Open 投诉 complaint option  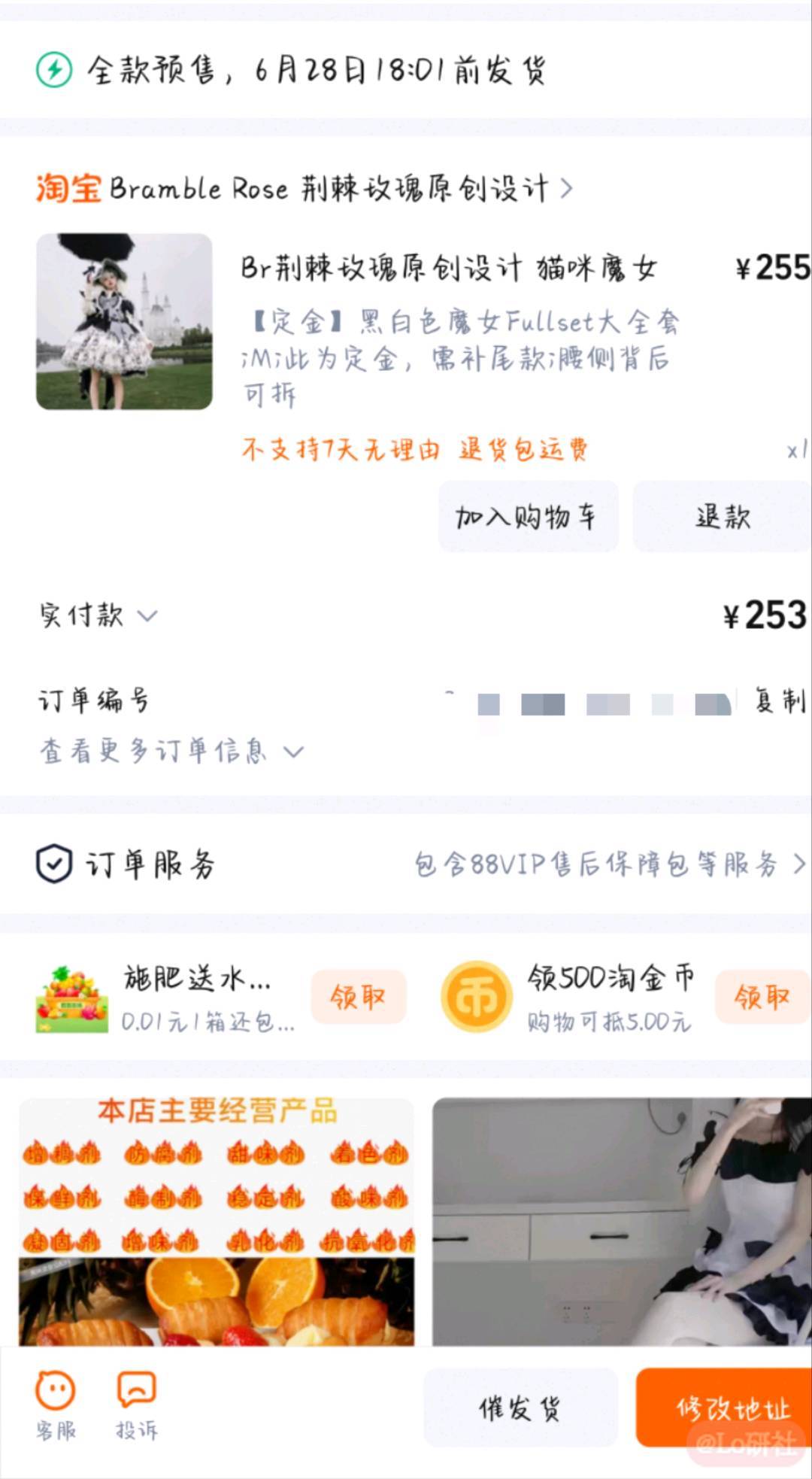136,1405
